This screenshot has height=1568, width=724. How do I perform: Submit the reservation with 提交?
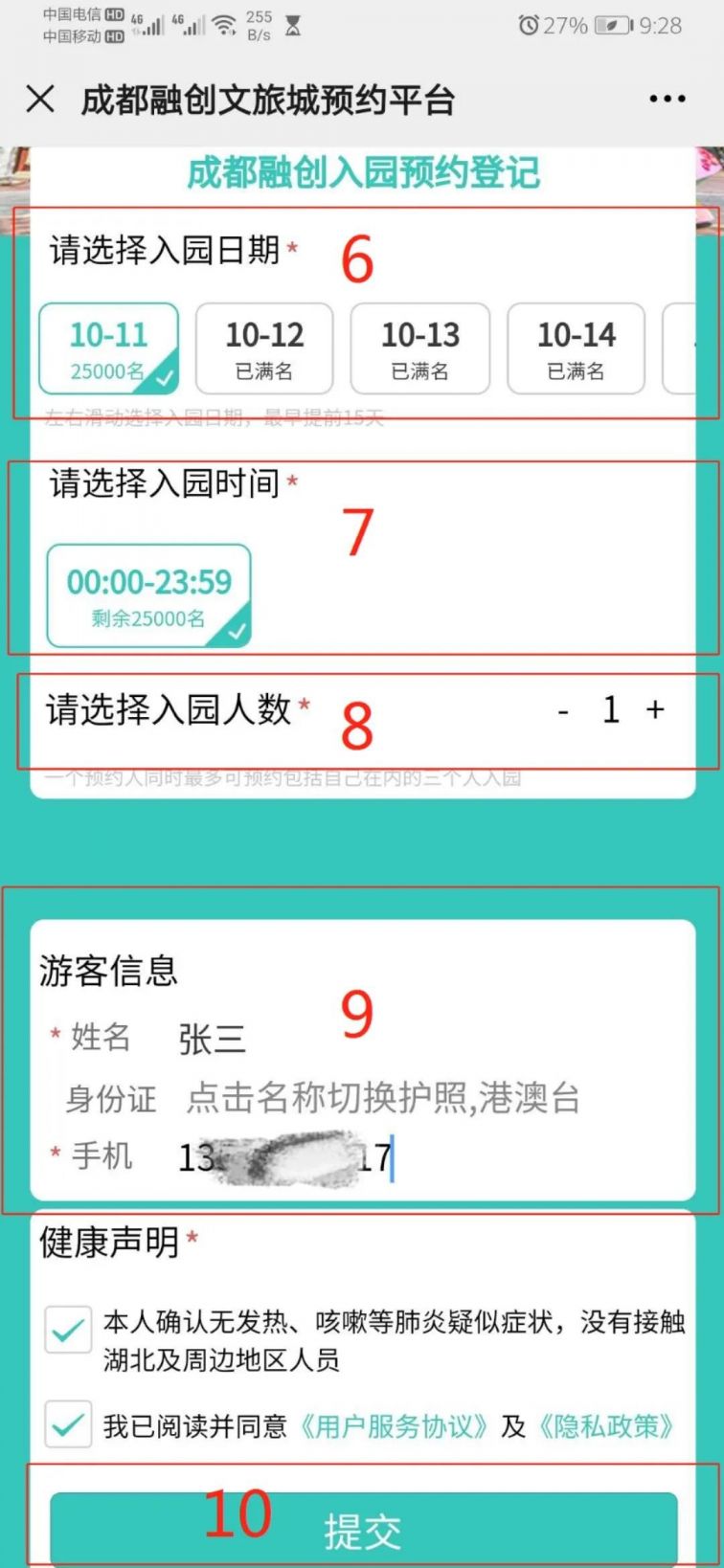pyautogui.click(x=363, y=1529)
